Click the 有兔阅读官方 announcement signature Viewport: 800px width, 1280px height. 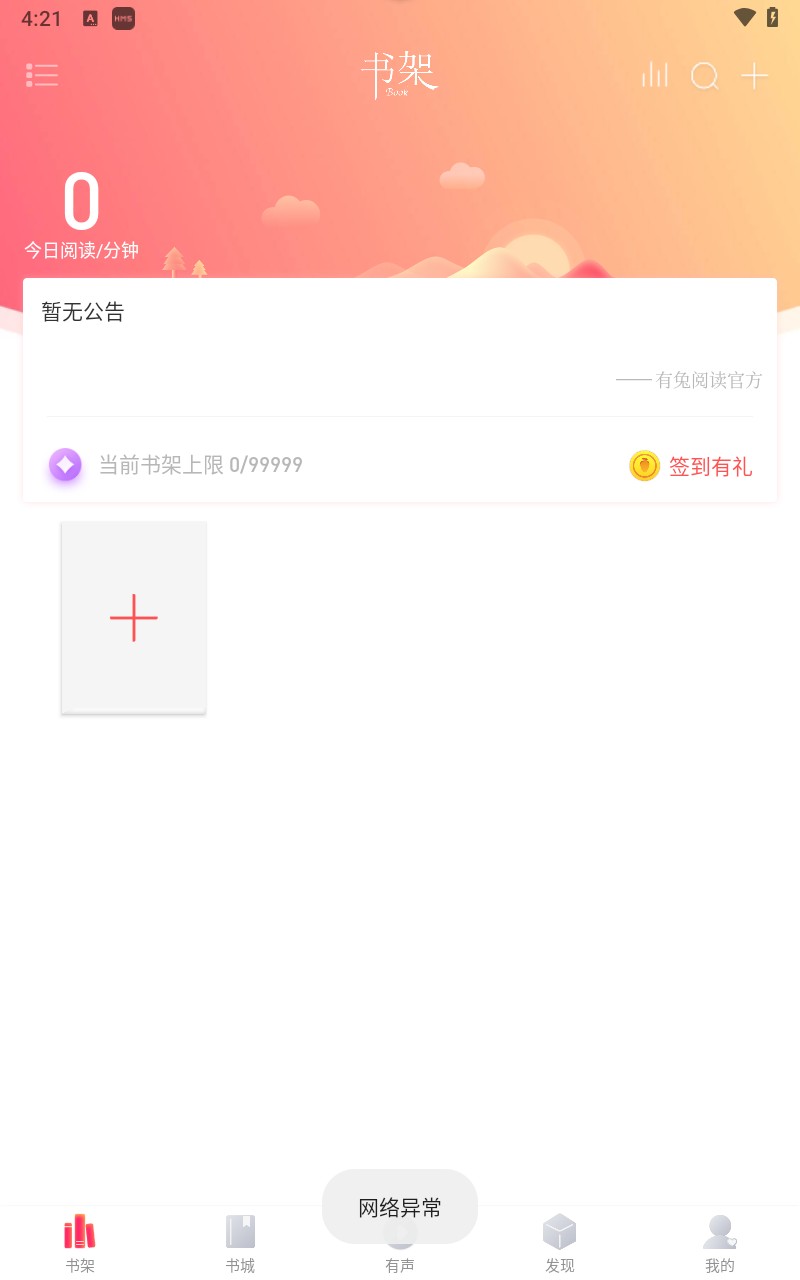710,380
